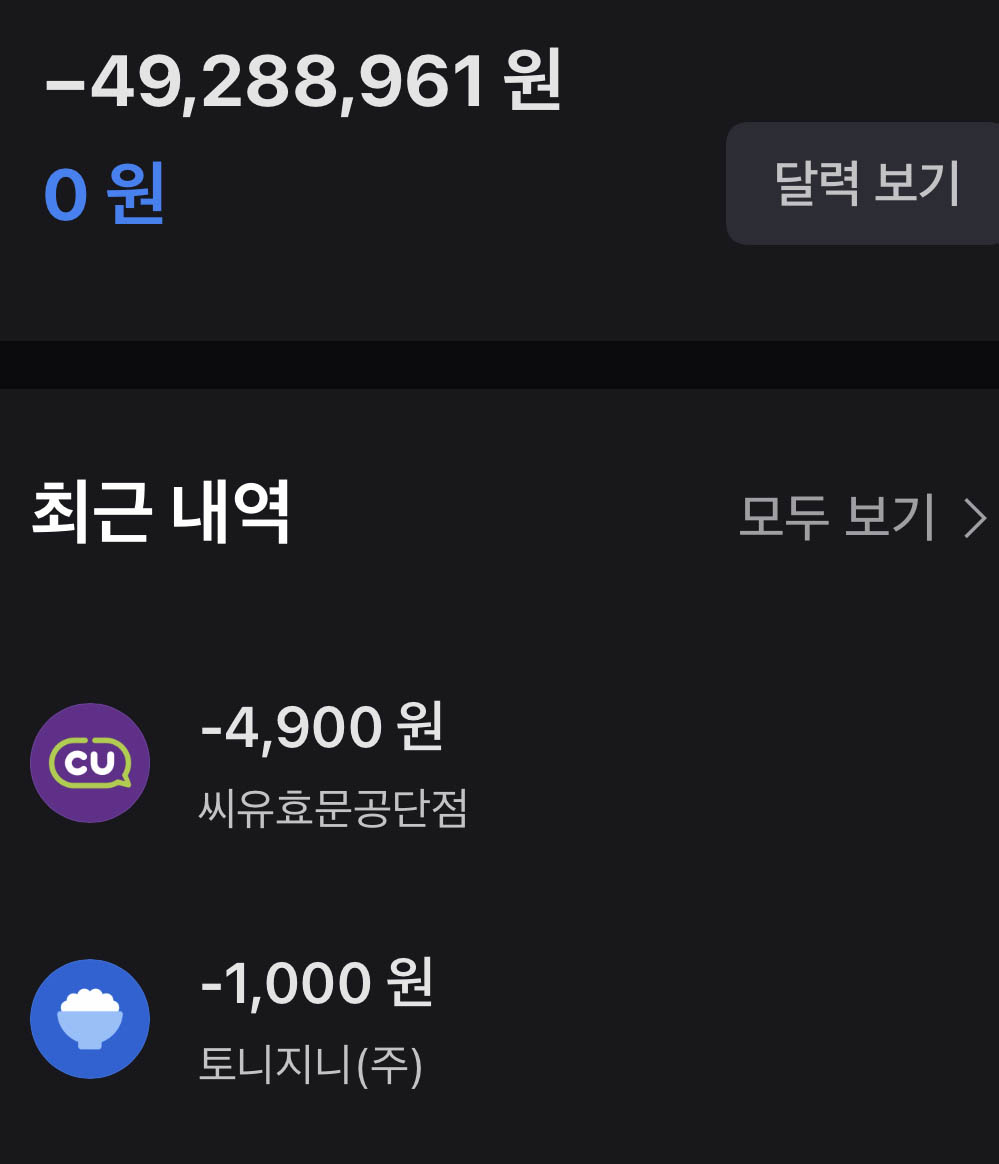The height and width of the screenshot is (1164, 999).
Task: Open the 토니지니(주) -1,000원 transaction
Action: 500,1019
